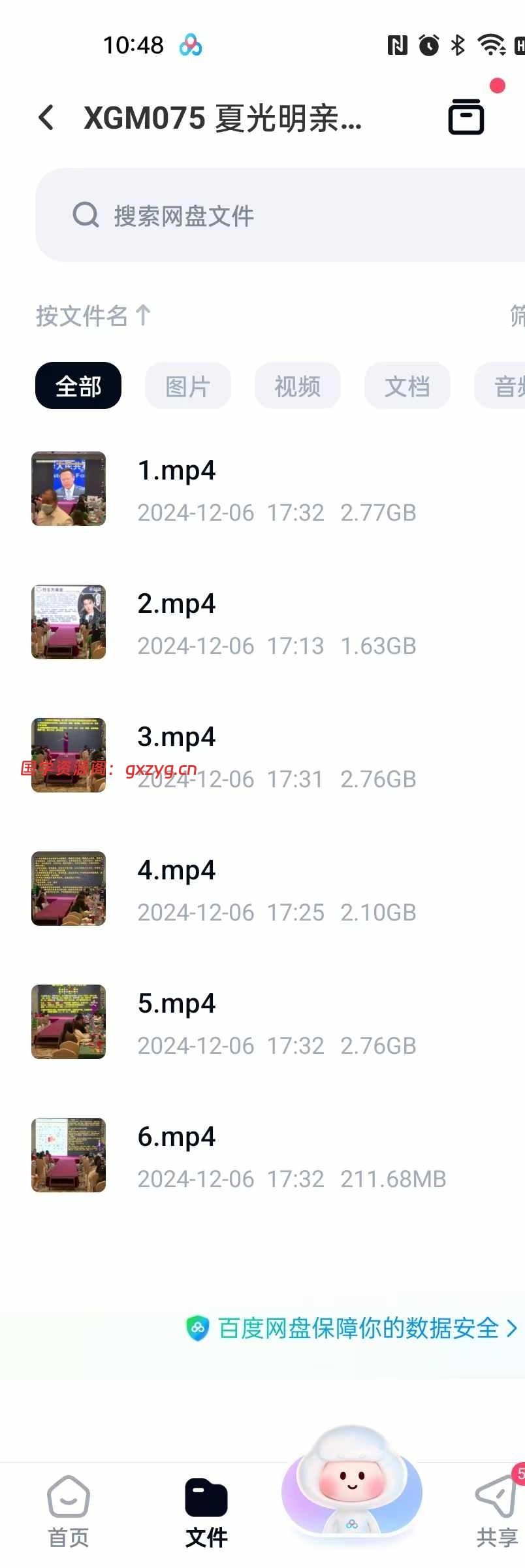The image size is (525, 1568).
Task: Filter files by 视频
Action: tap(298, 386)
